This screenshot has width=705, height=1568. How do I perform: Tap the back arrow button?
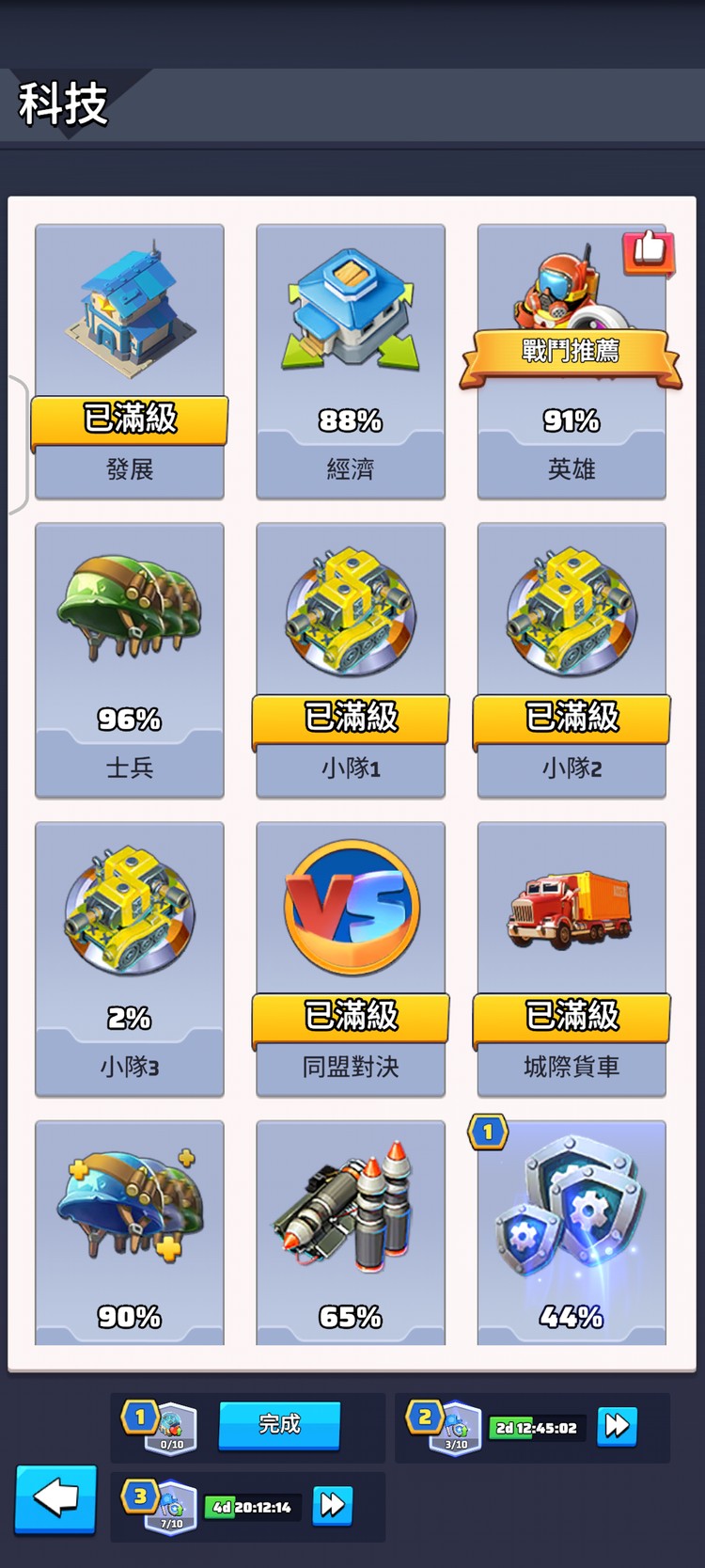coord(55,1502)
